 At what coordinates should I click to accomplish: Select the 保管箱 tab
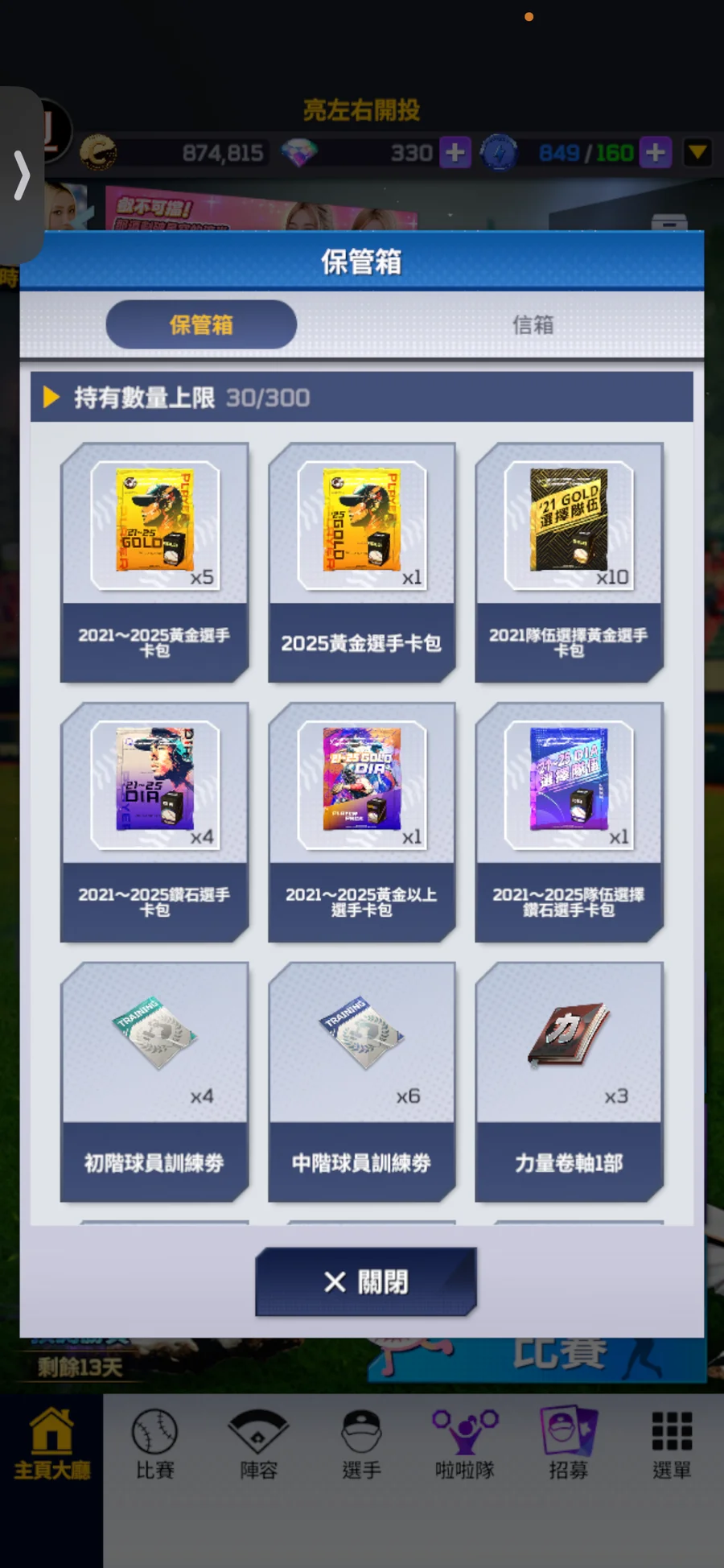[201, 325]
